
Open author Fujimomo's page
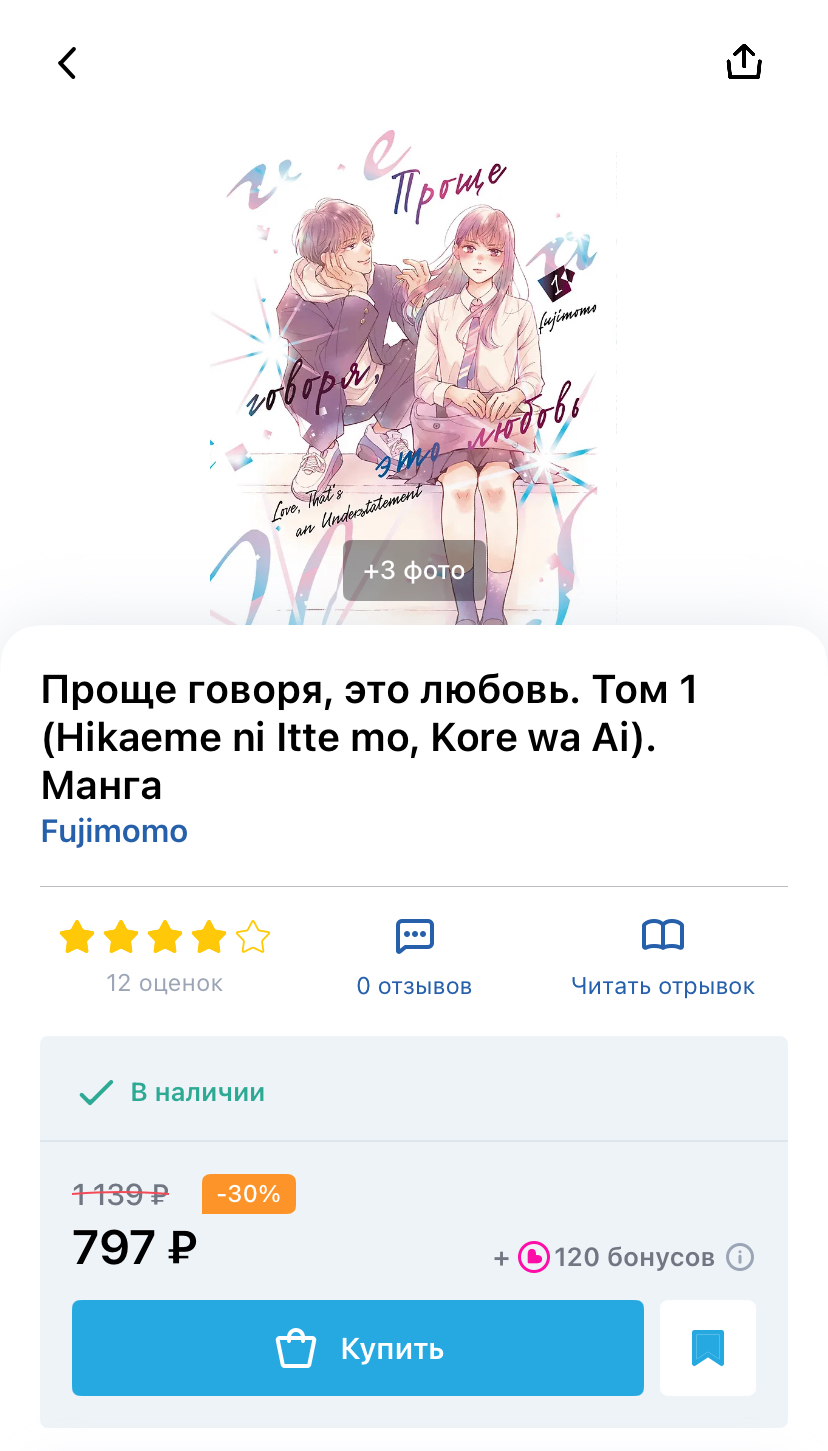coord(114,831)
